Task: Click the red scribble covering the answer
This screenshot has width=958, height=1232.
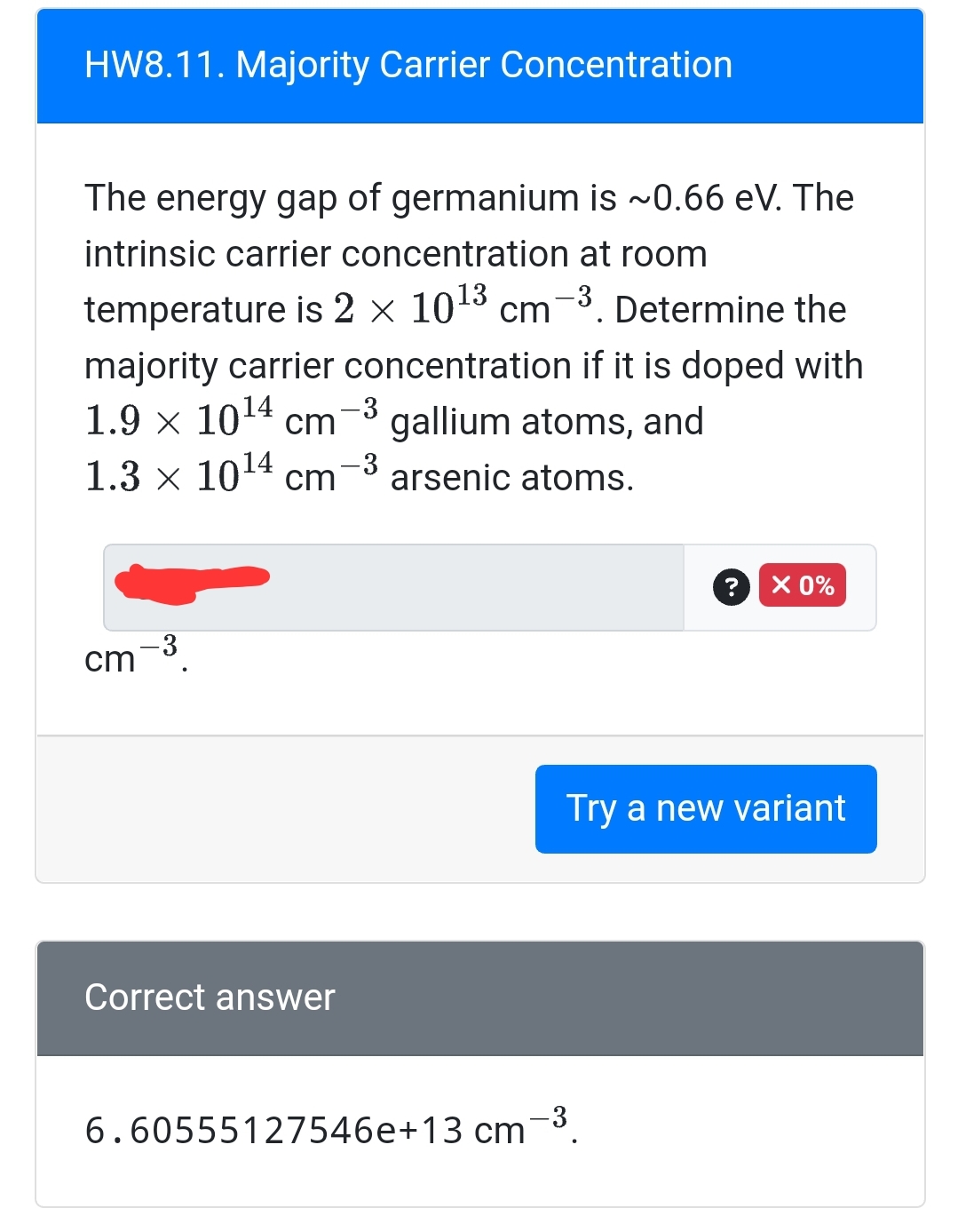Action: pos(191,583)
